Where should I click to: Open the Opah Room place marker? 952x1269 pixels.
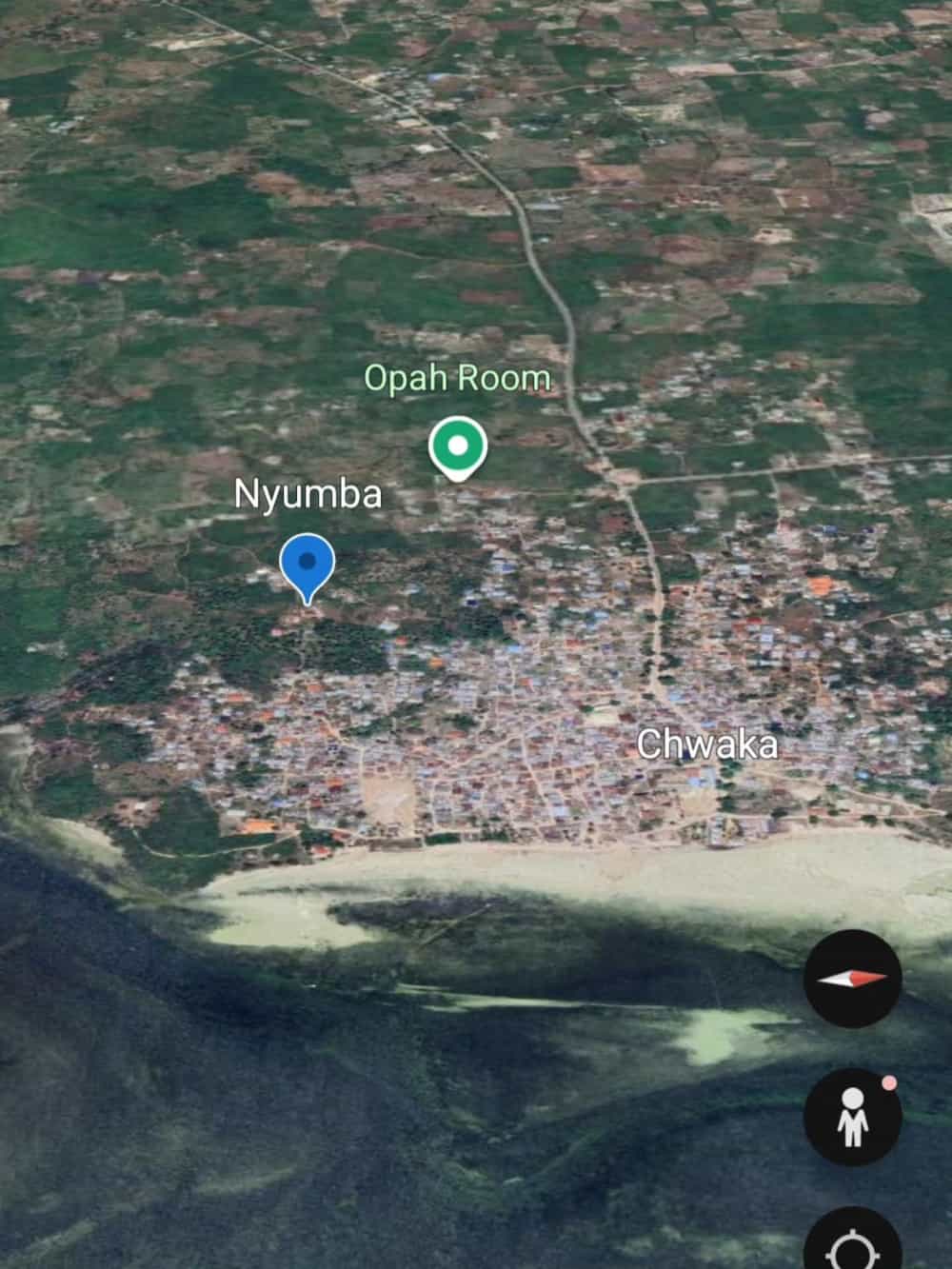tap(458, 447)
